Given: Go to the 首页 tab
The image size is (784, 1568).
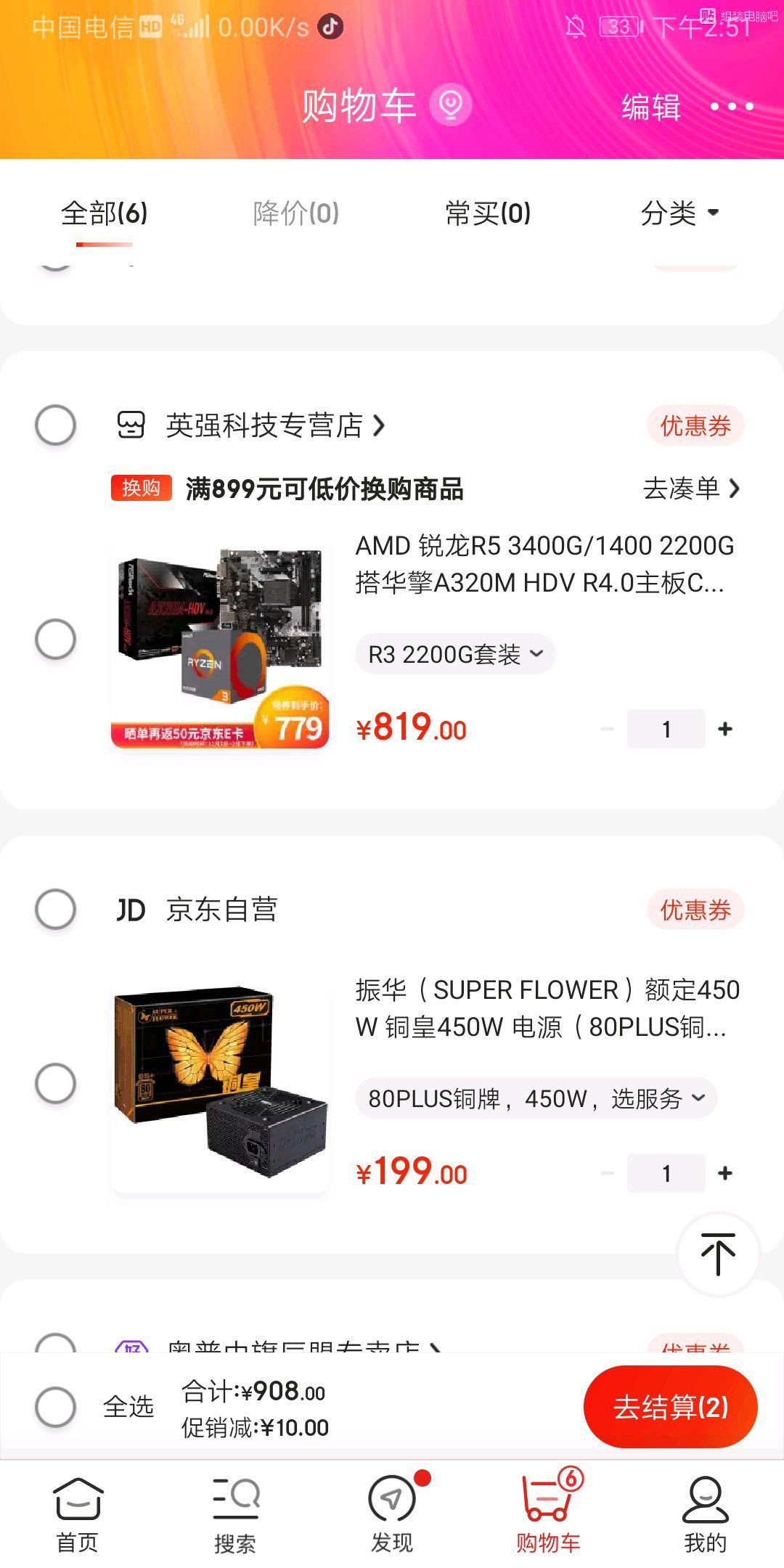Looking at the screenshot, I should pyautogui.click(x=78, y=1515).
